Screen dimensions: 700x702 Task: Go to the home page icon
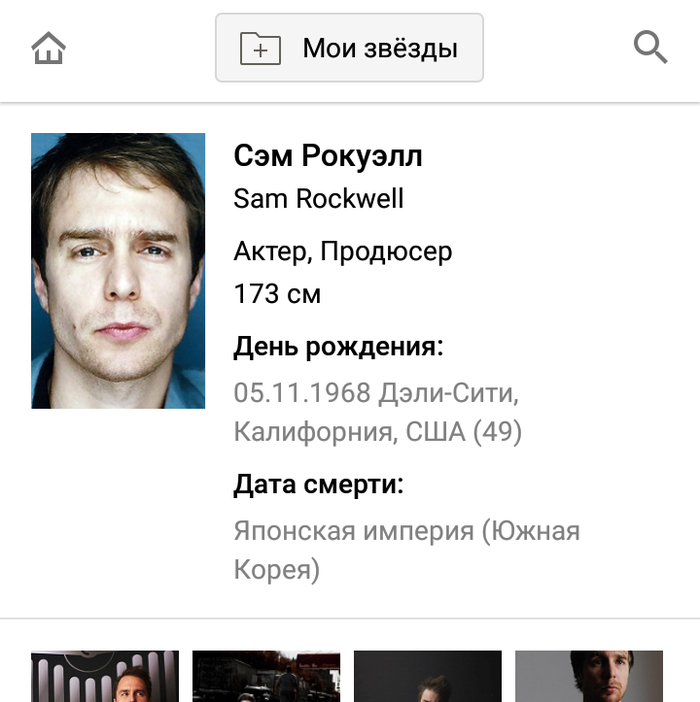(48, 48)
